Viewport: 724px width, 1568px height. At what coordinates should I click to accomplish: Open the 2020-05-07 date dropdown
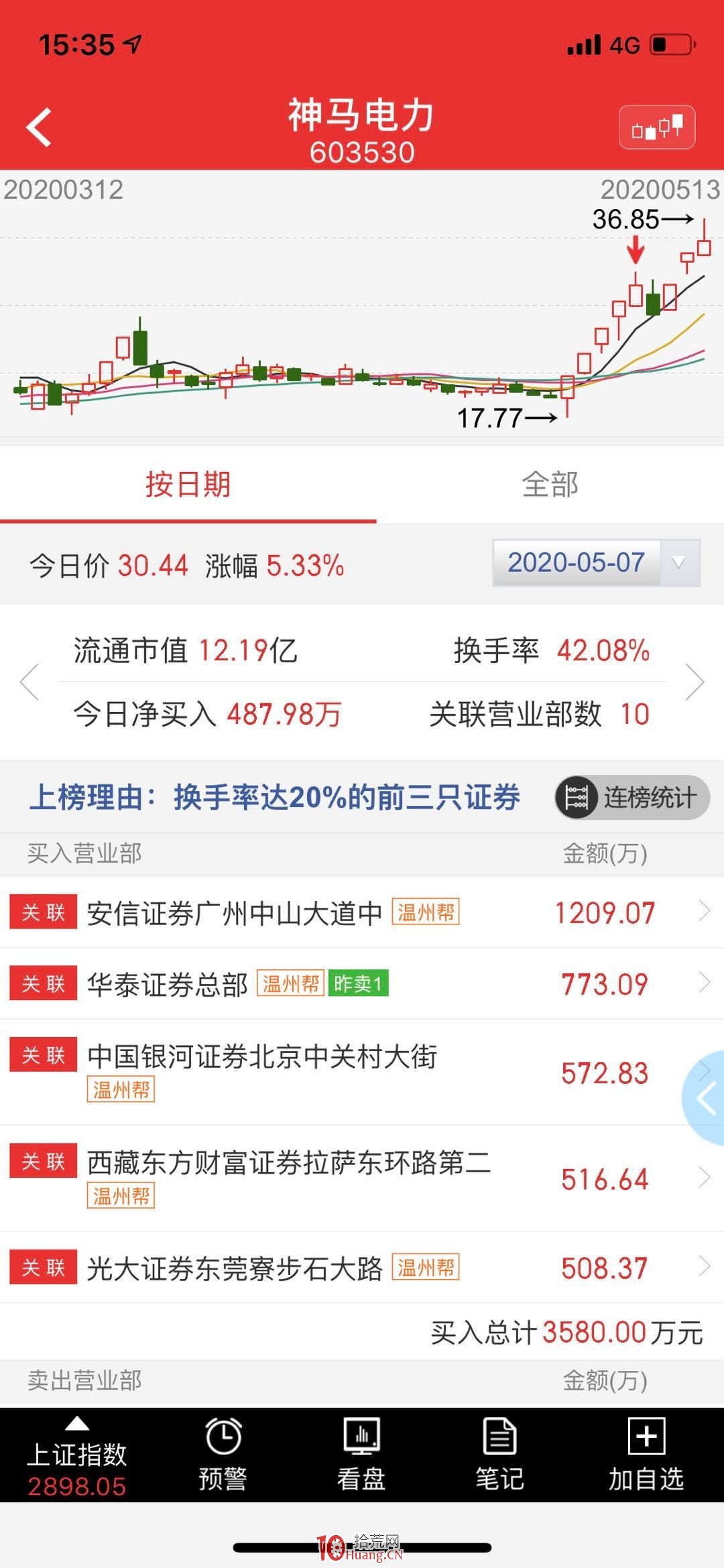tap(597, 563)
